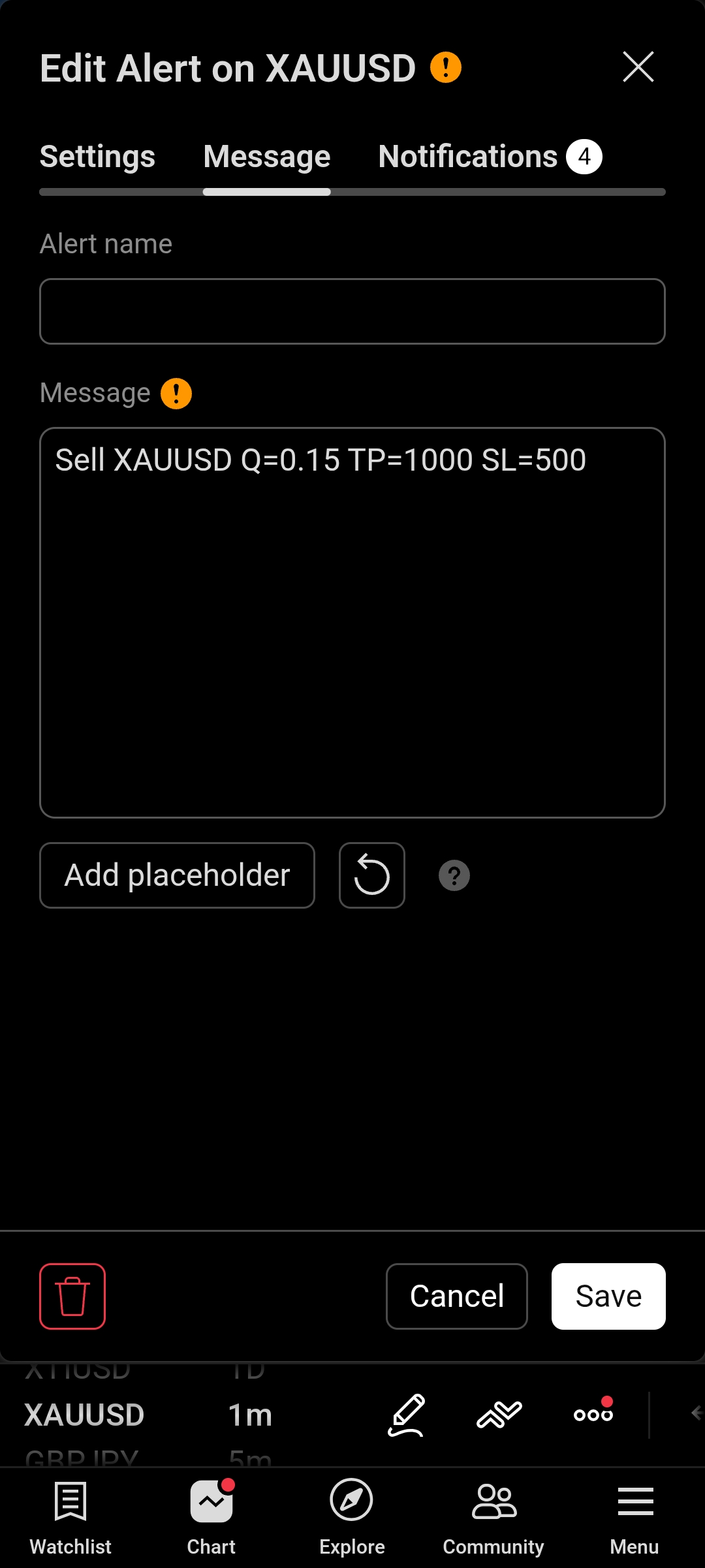Reset message to default with undo icon
The image size is (705, 1568).
(372, 875)
